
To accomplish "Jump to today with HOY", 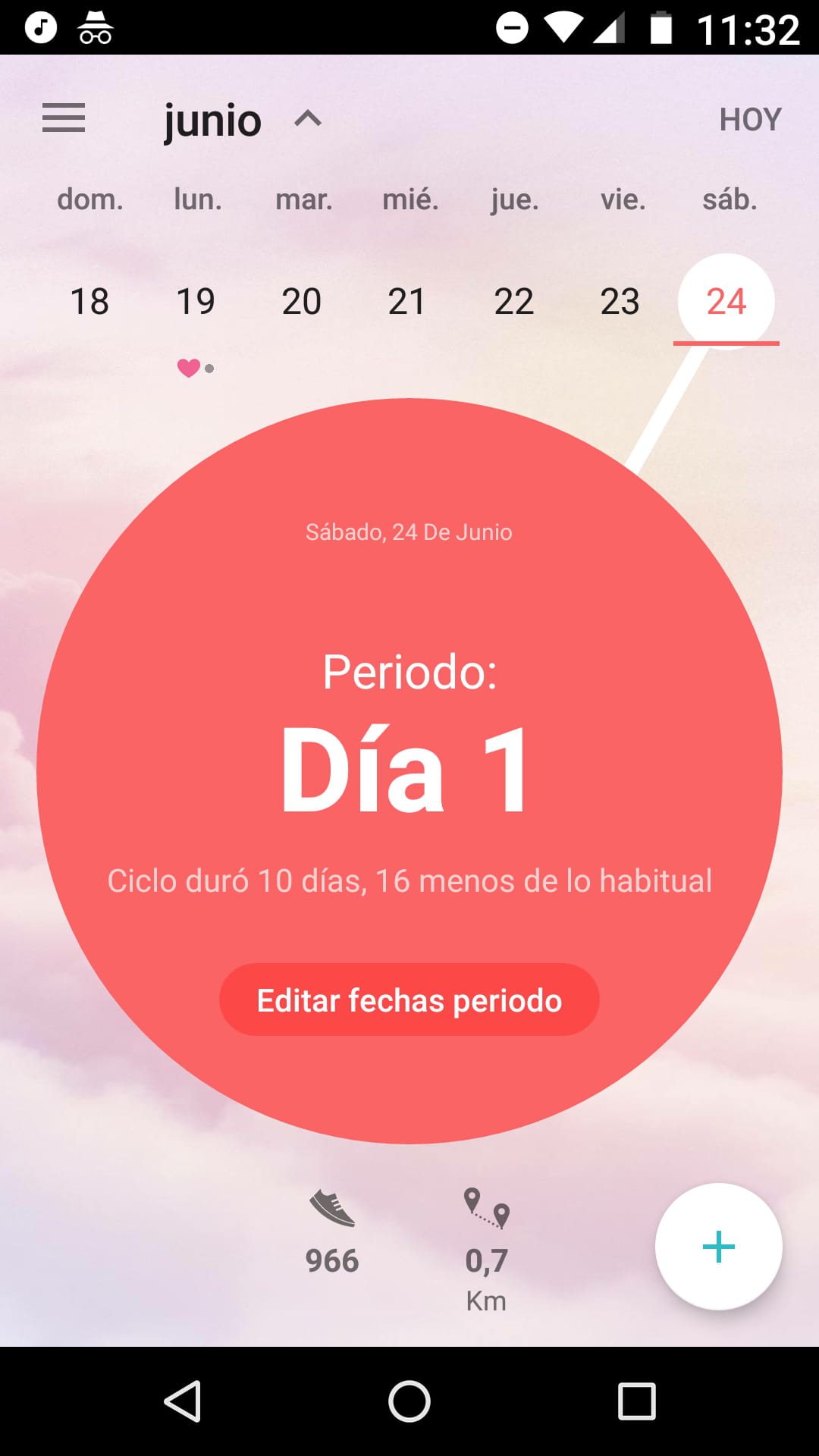I will (x=750, y=120).
